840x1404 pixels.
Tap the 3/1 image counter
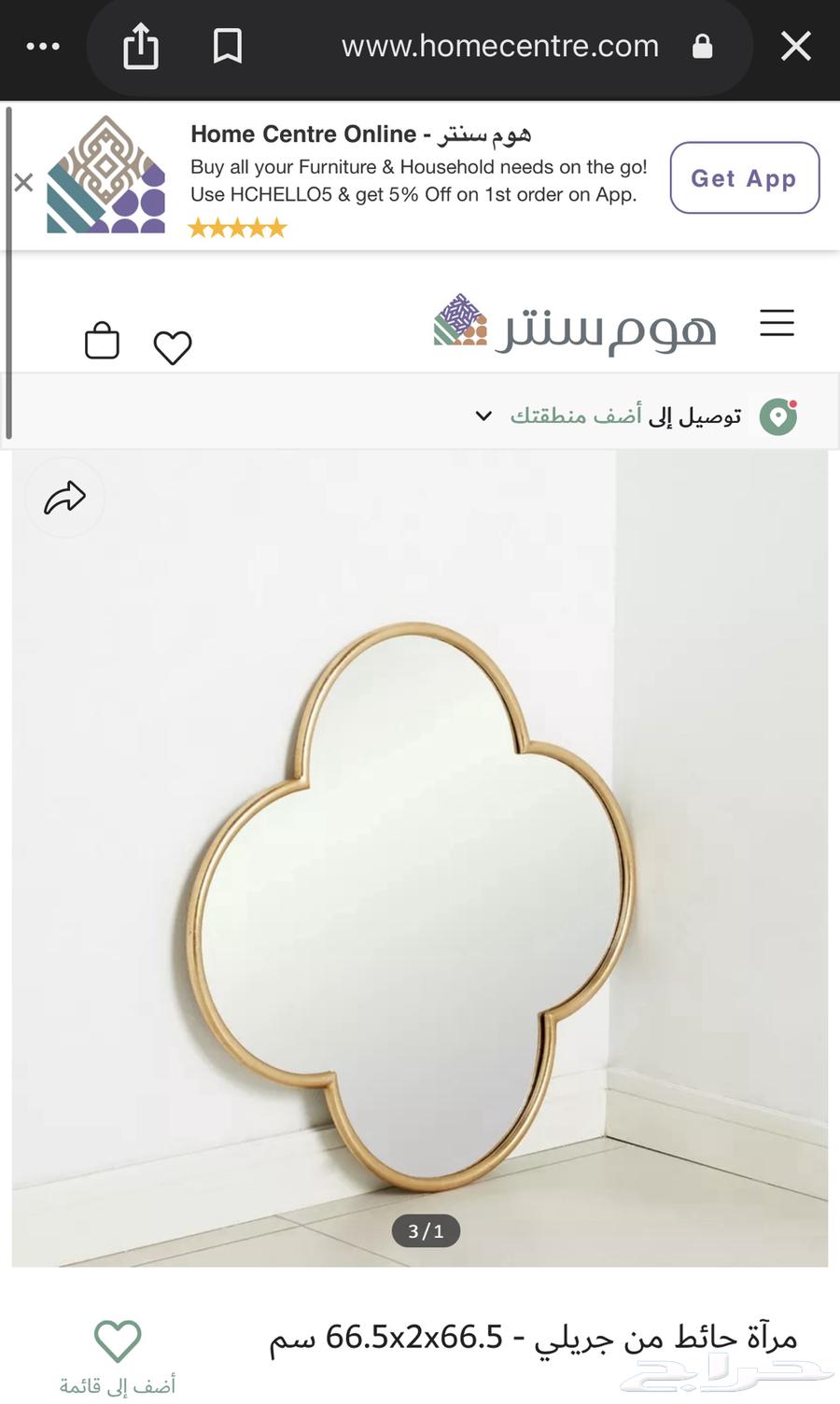[426, 1230]
